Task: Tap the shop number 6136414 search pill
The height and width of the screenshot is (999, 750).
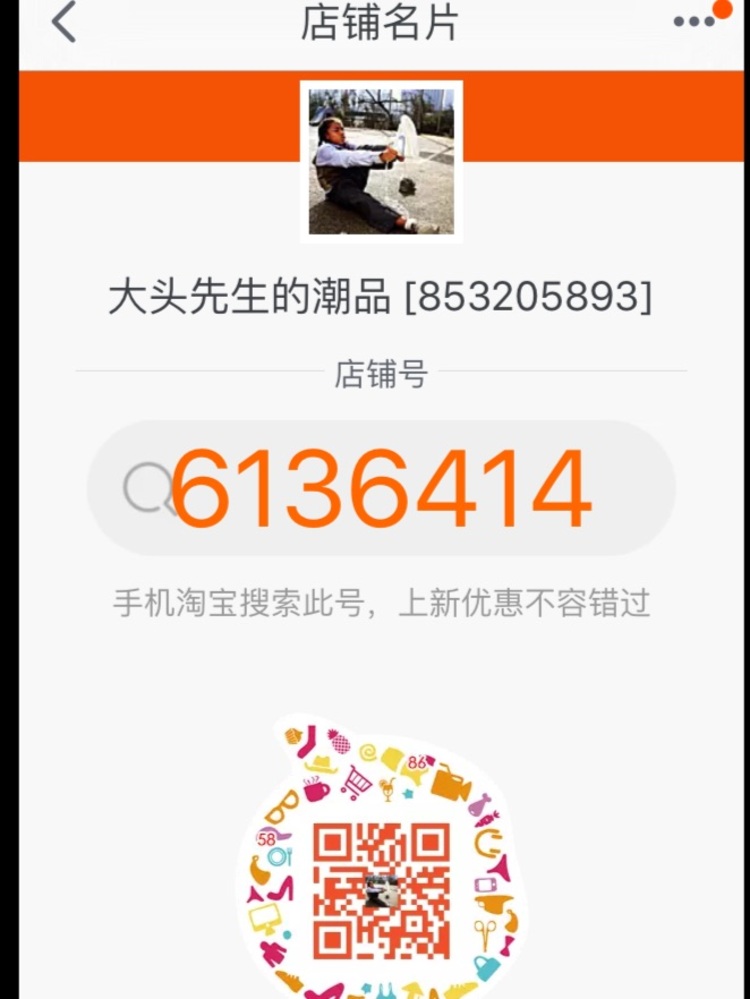Action: 381,488
